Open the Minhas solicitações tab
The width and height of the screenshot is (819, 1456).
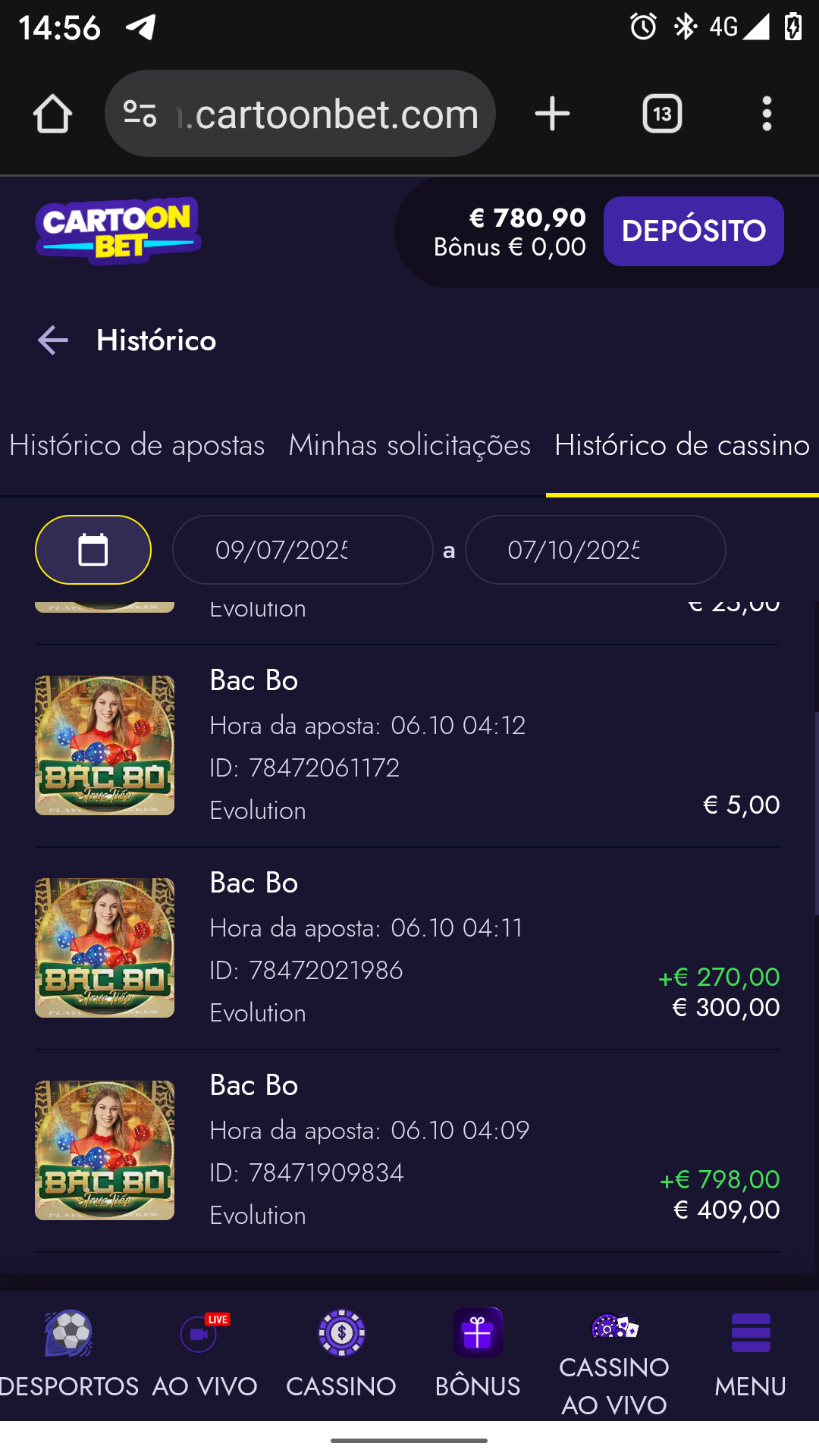click(x=409, y=445)
